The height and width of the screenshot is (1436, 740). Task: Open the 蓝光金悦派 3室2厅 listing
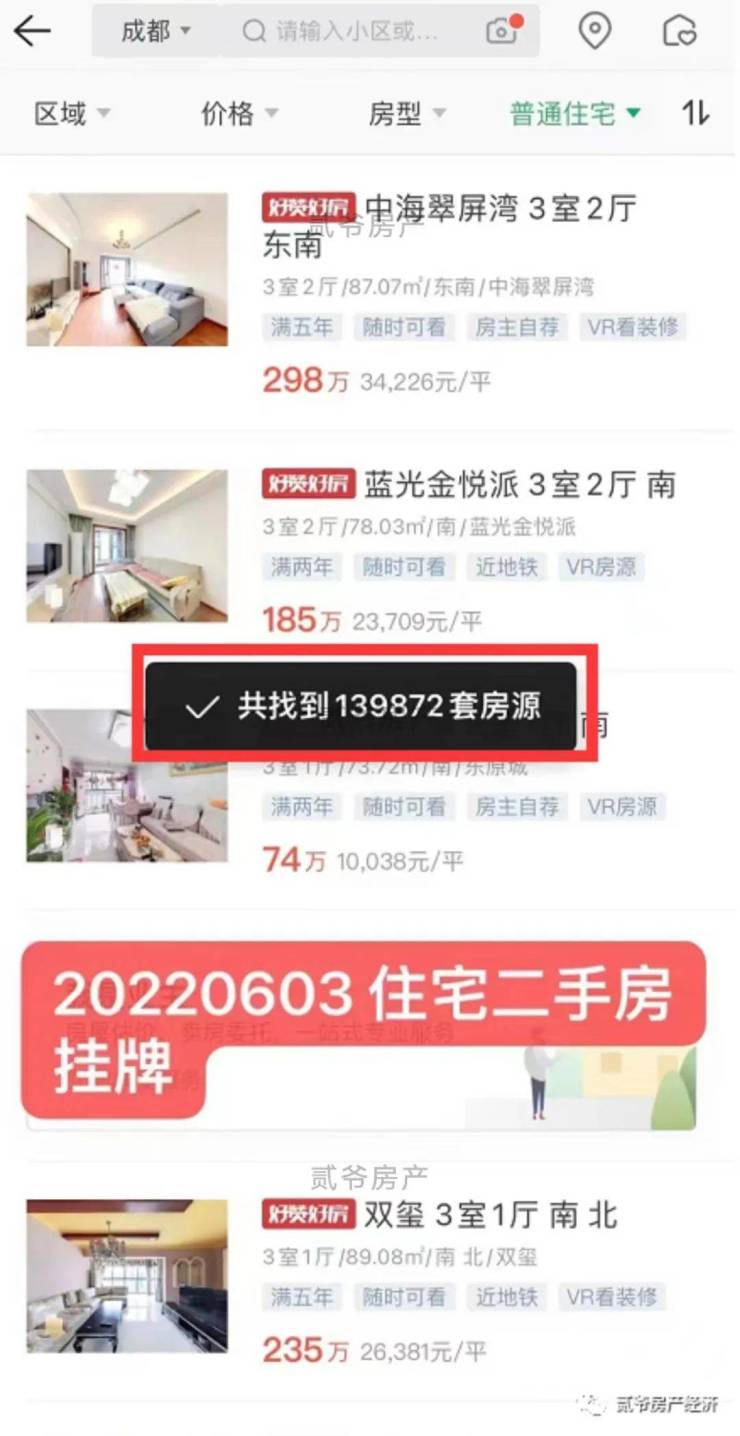tap(468, 486)
